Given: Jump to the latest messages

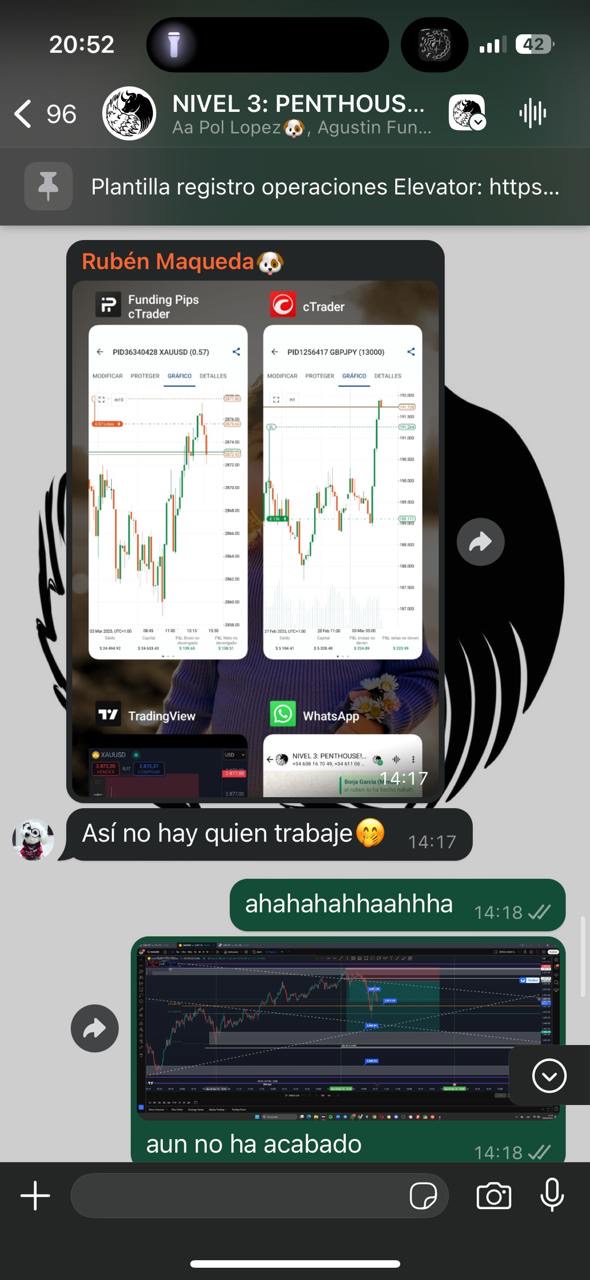Looking at the screenshot, I should click(x=549, y=1076).
